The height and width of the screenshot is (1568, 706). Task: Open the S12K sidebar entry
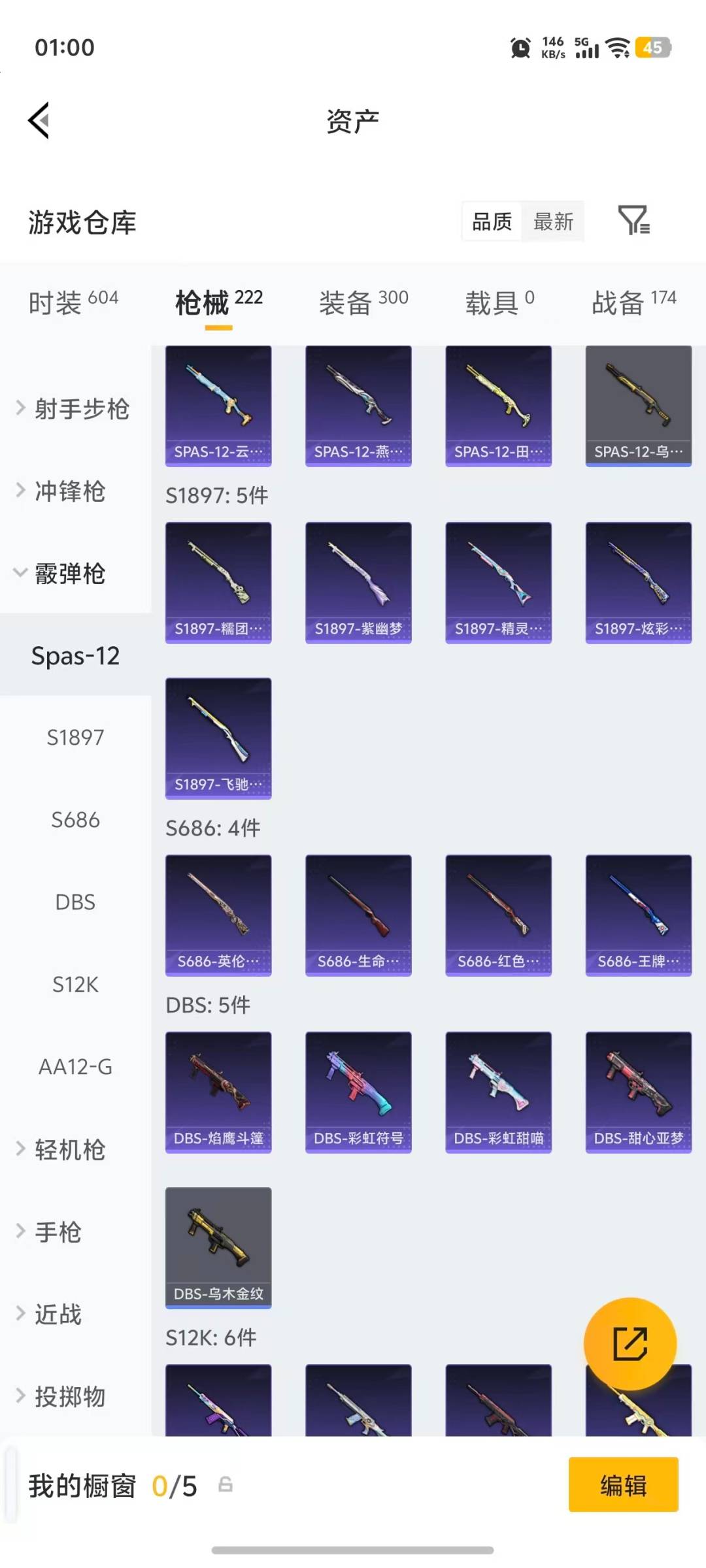[74, 985]
